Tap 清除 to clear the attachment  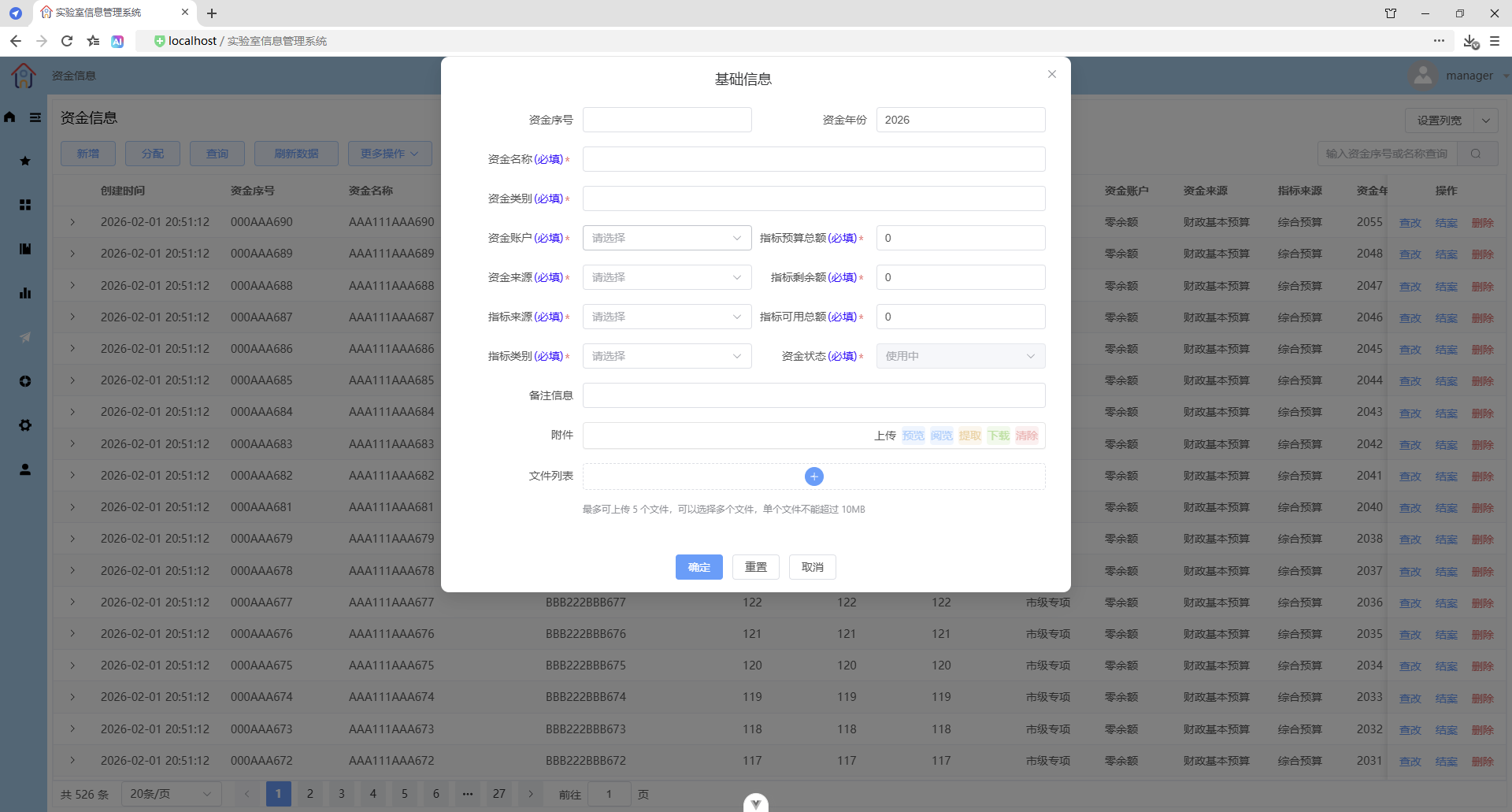coord(1027,436)
